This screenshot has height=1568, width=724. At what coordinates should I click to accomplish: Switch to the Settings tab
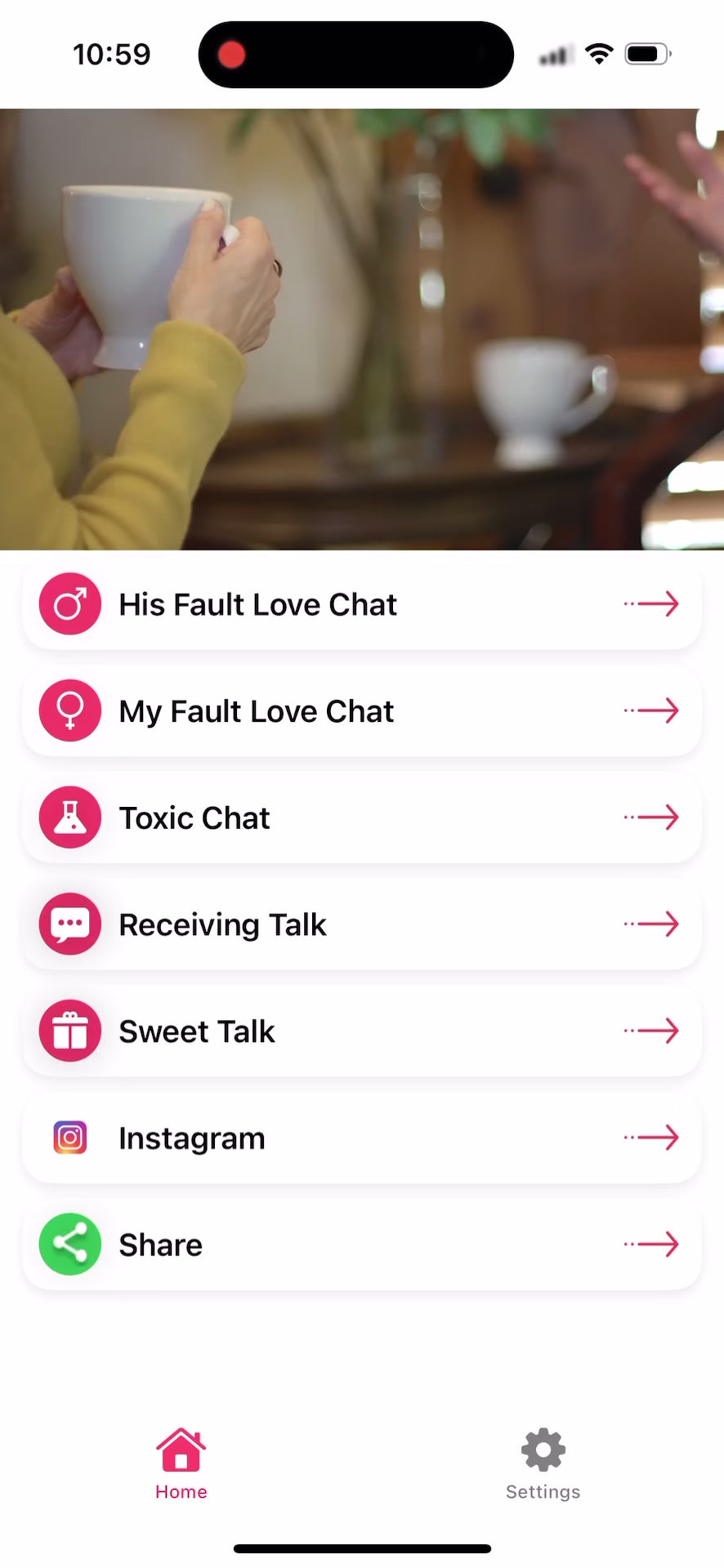click(x=543, y=1464)
